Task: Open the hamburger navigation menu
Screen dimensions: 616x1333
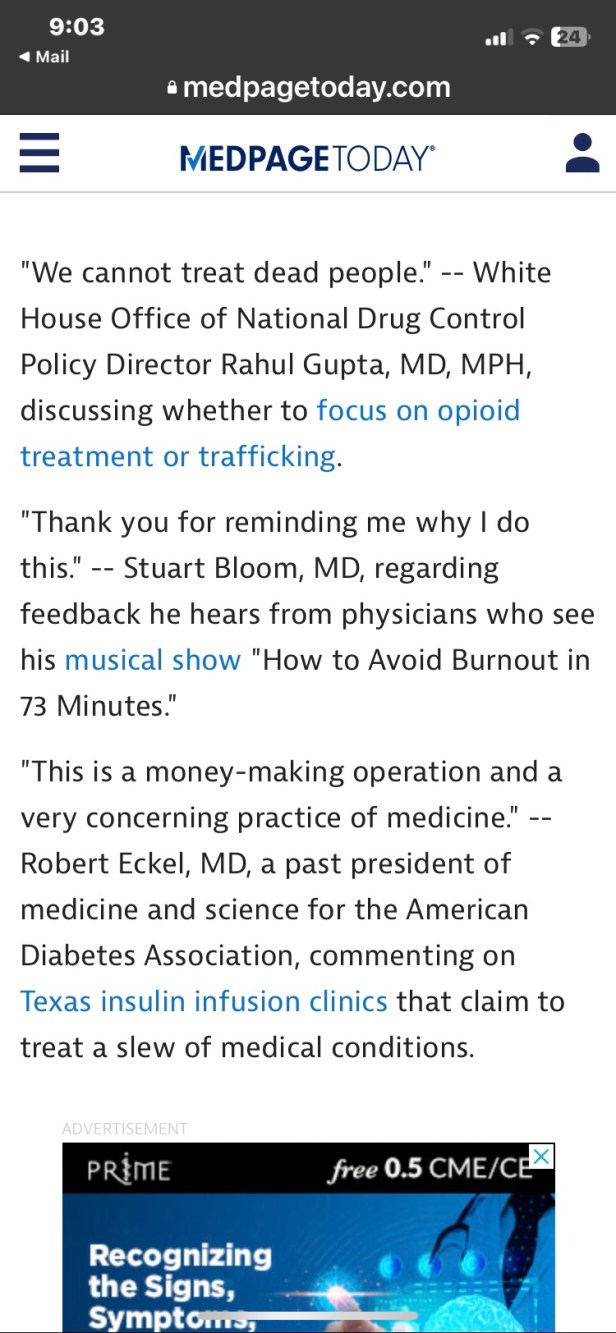Action: coord(40,155)
